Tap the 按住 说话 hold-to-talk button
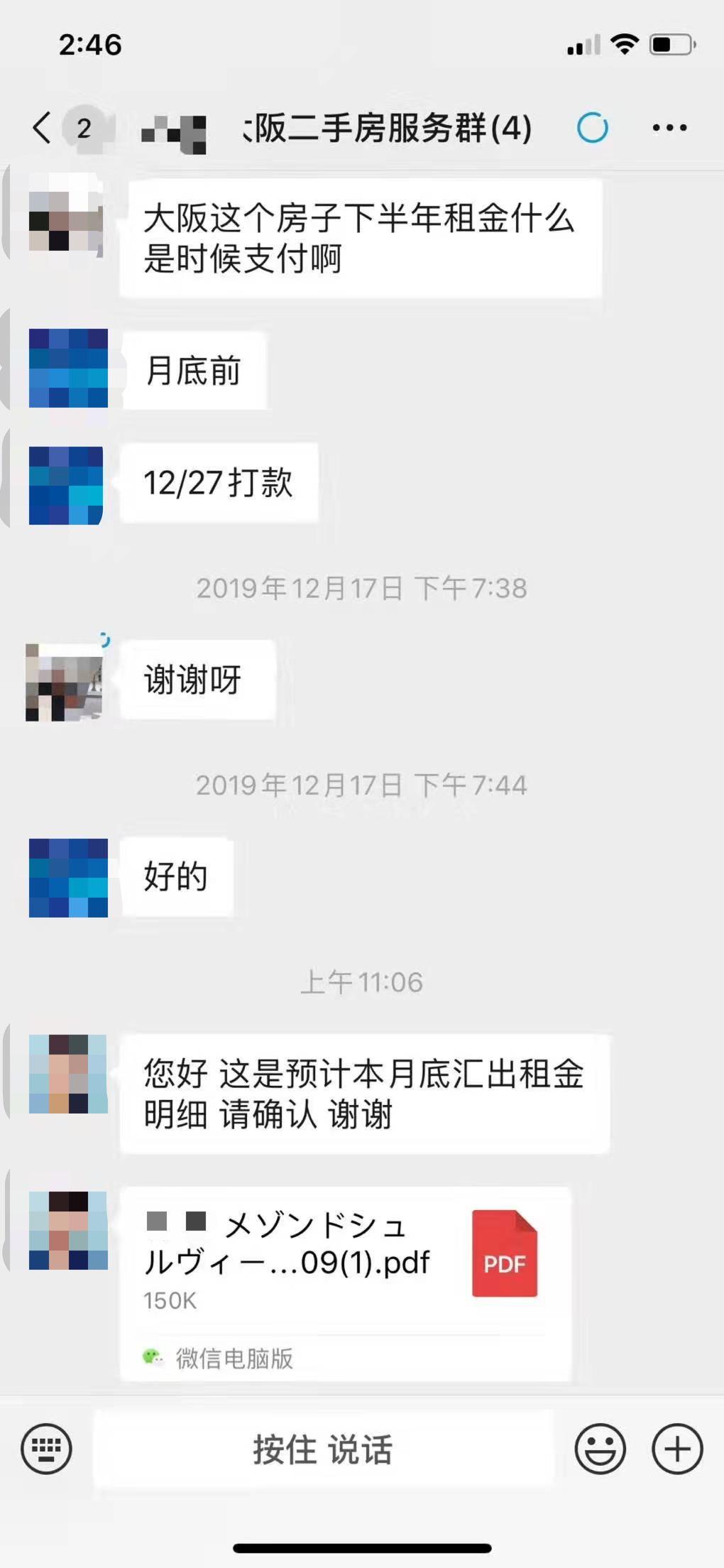Viewport: 724px width, 1568px height. coord(323,1449)
